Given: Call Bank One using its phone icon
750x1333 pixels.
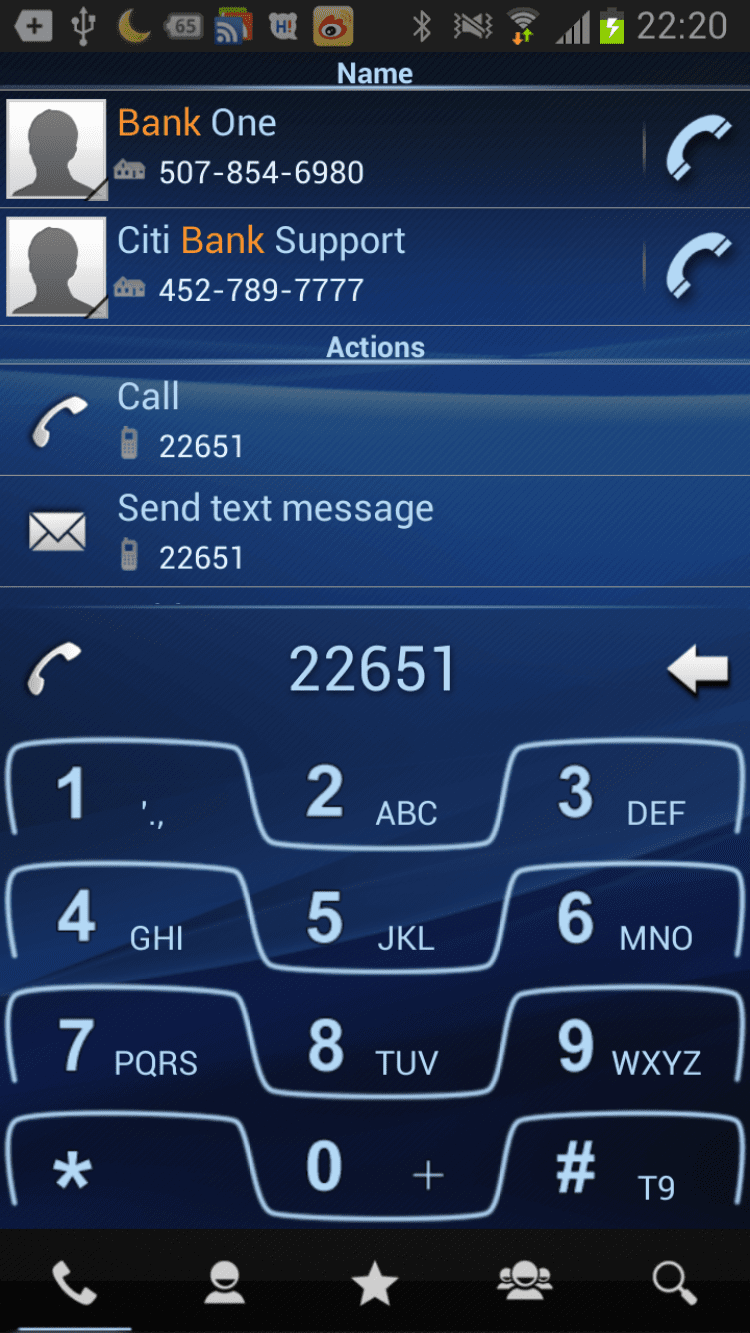Looking at the screenshot, I should pos(698,150).
